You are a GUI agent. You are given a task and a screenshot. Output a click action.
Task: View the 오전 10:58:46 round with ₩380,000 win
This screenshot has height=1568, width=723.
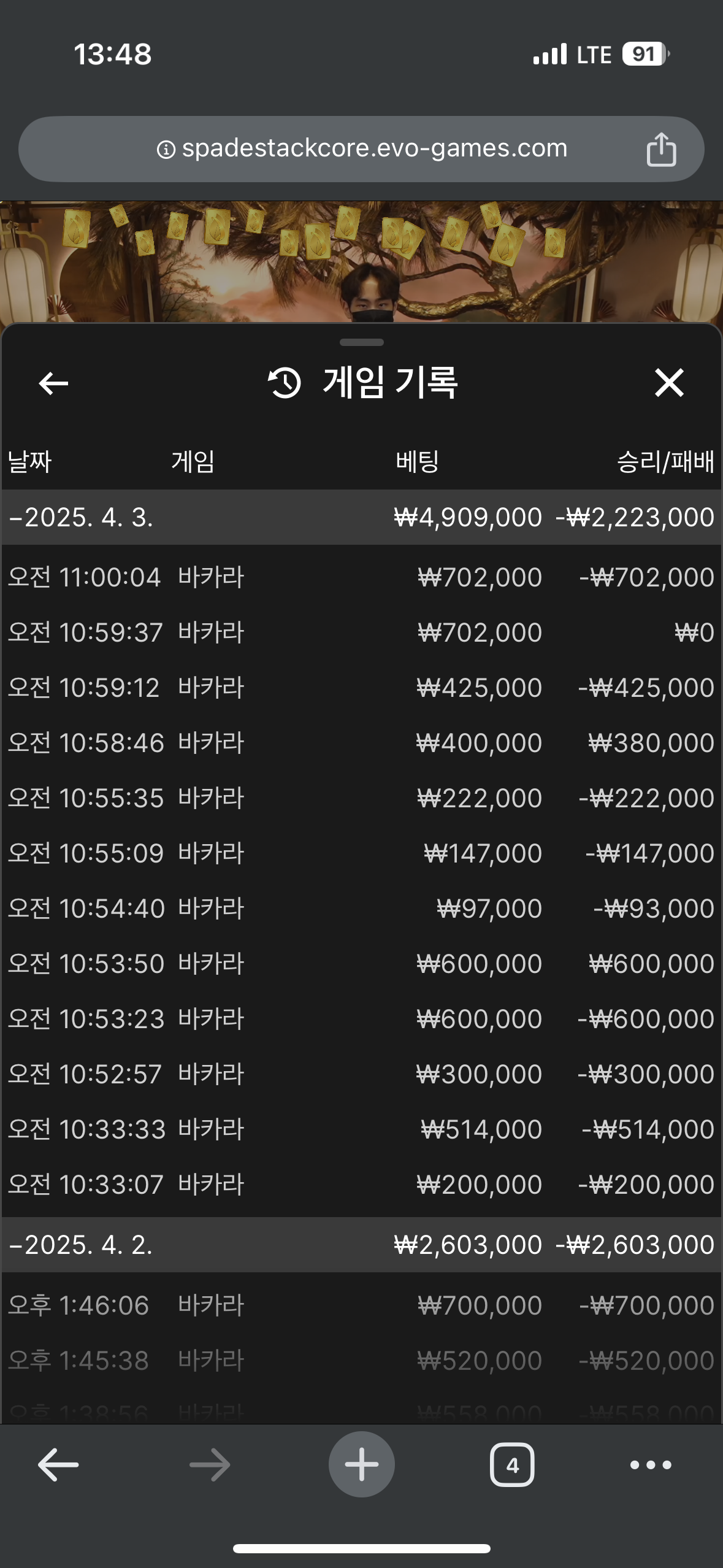[361, 743]
